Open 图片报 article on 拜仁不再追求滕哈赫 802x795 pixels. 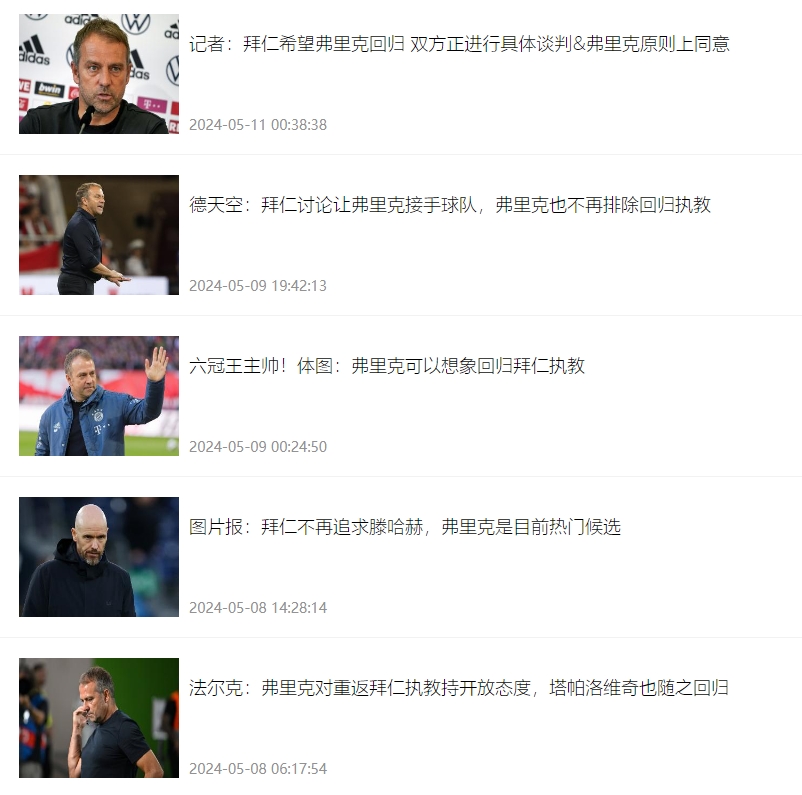point(405,527)
